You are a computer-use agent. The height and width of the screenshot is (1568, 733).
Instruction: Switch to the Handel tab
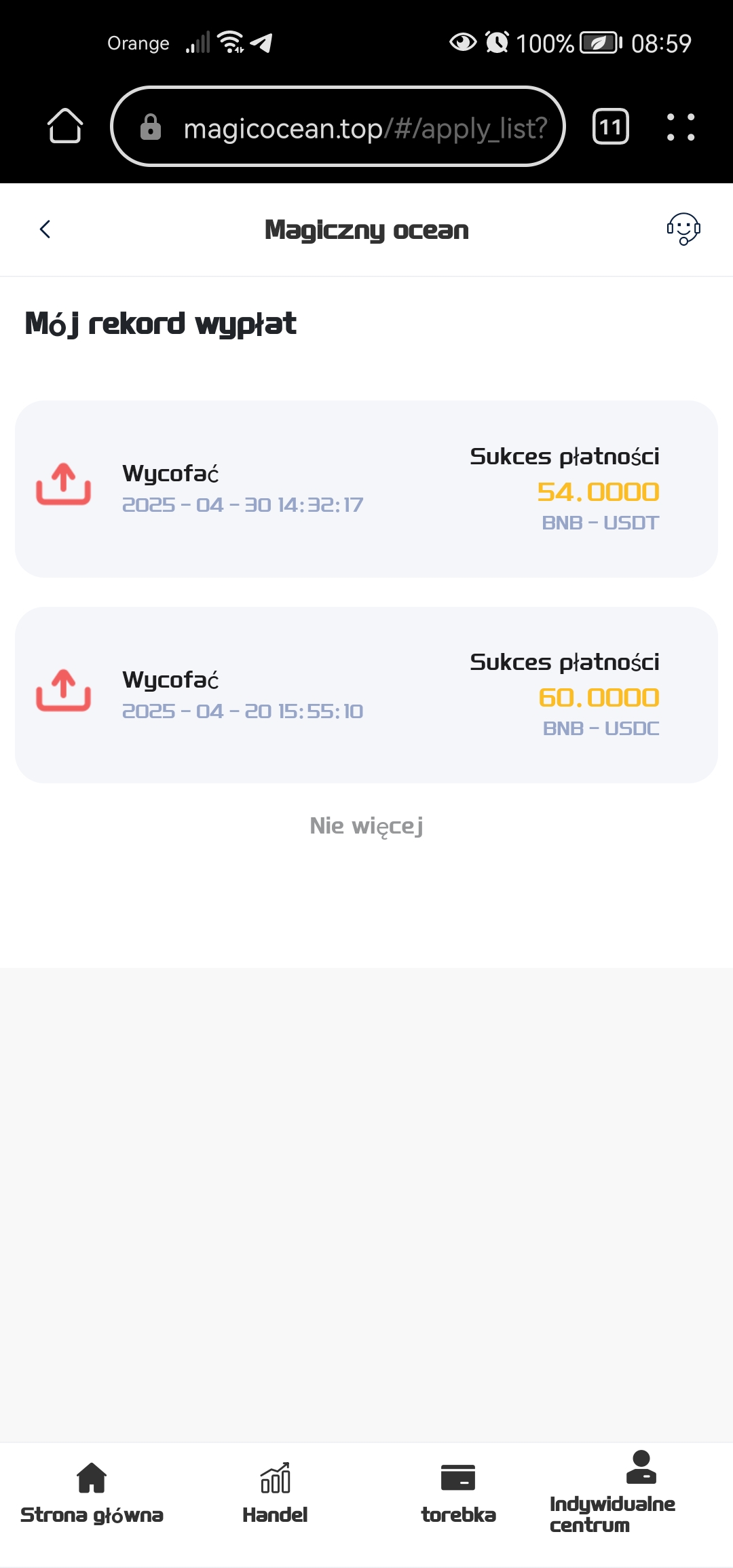pos(275,1493)
